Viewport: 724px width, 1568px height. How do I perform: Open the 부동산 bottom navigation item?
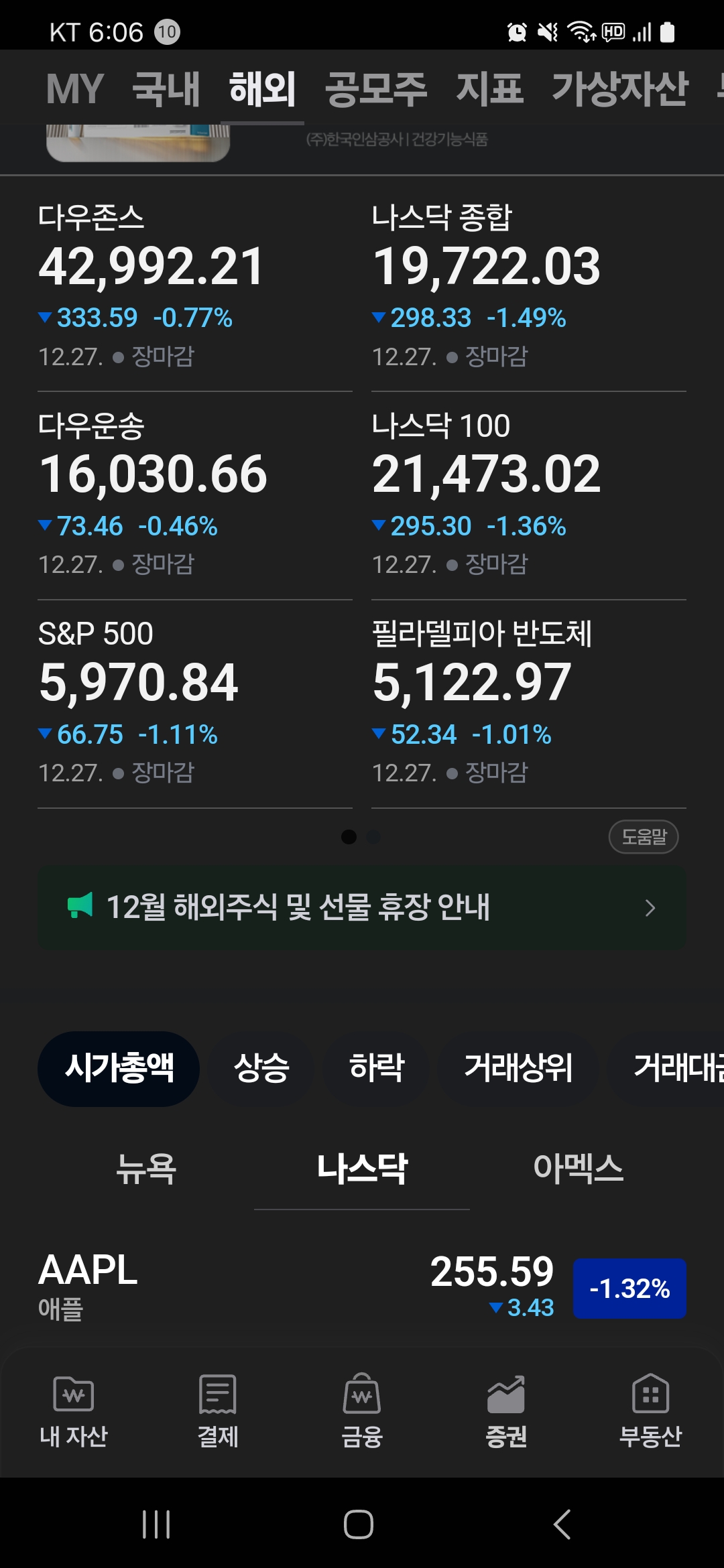pyautogui.click(x=650, y=1412)
